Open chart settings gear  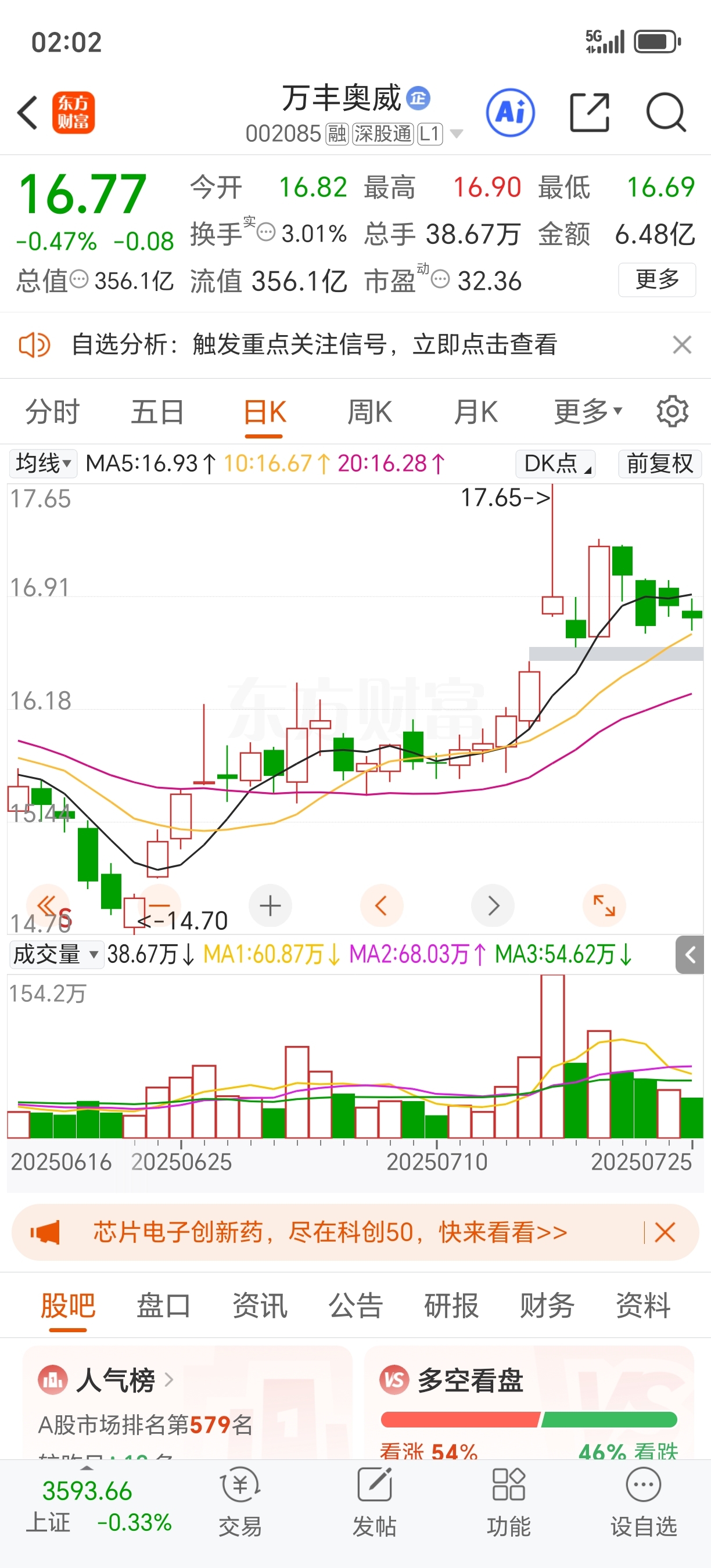click(672, 412)
